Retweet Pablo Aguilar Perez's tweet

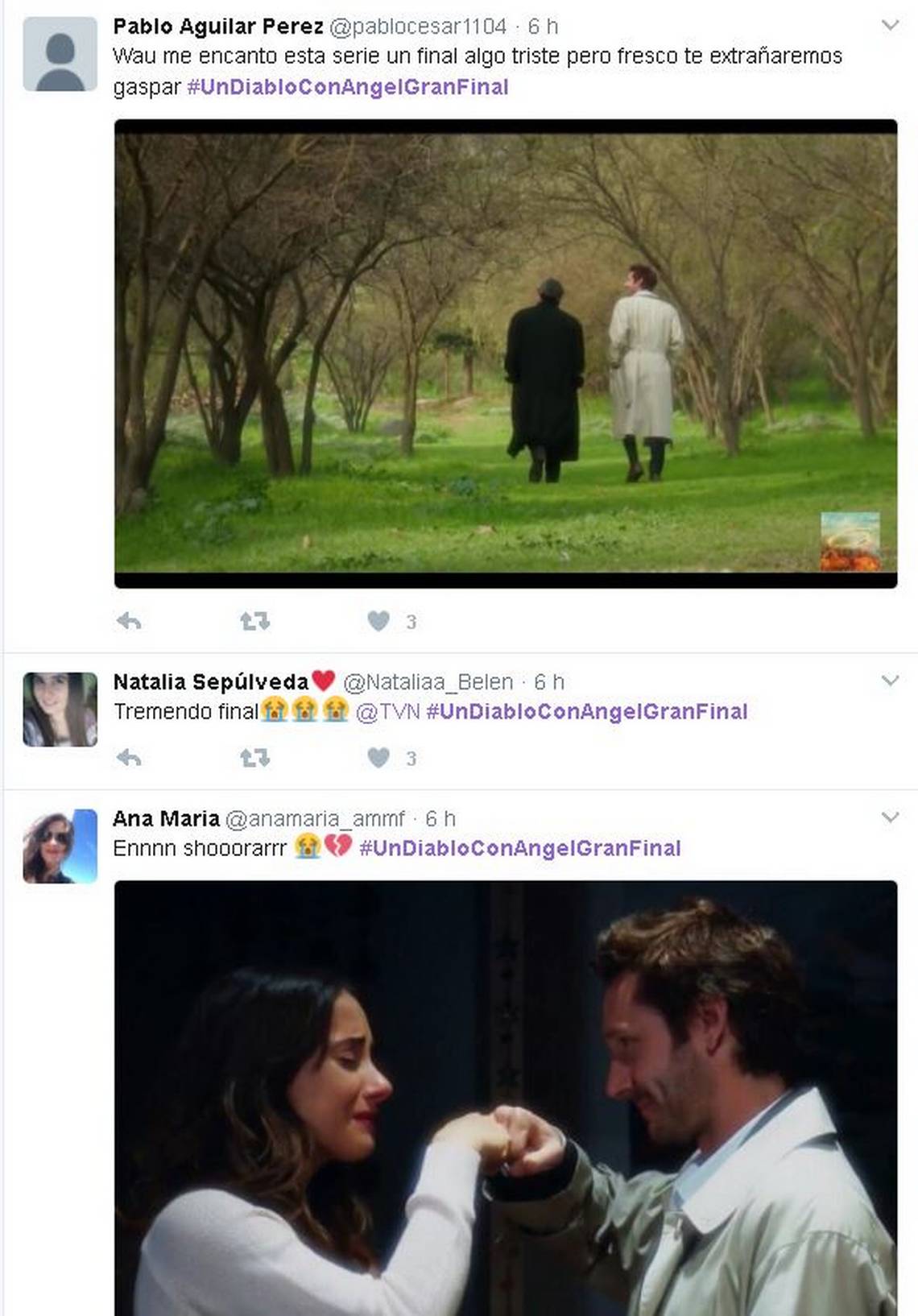click(x=254, y=621)
